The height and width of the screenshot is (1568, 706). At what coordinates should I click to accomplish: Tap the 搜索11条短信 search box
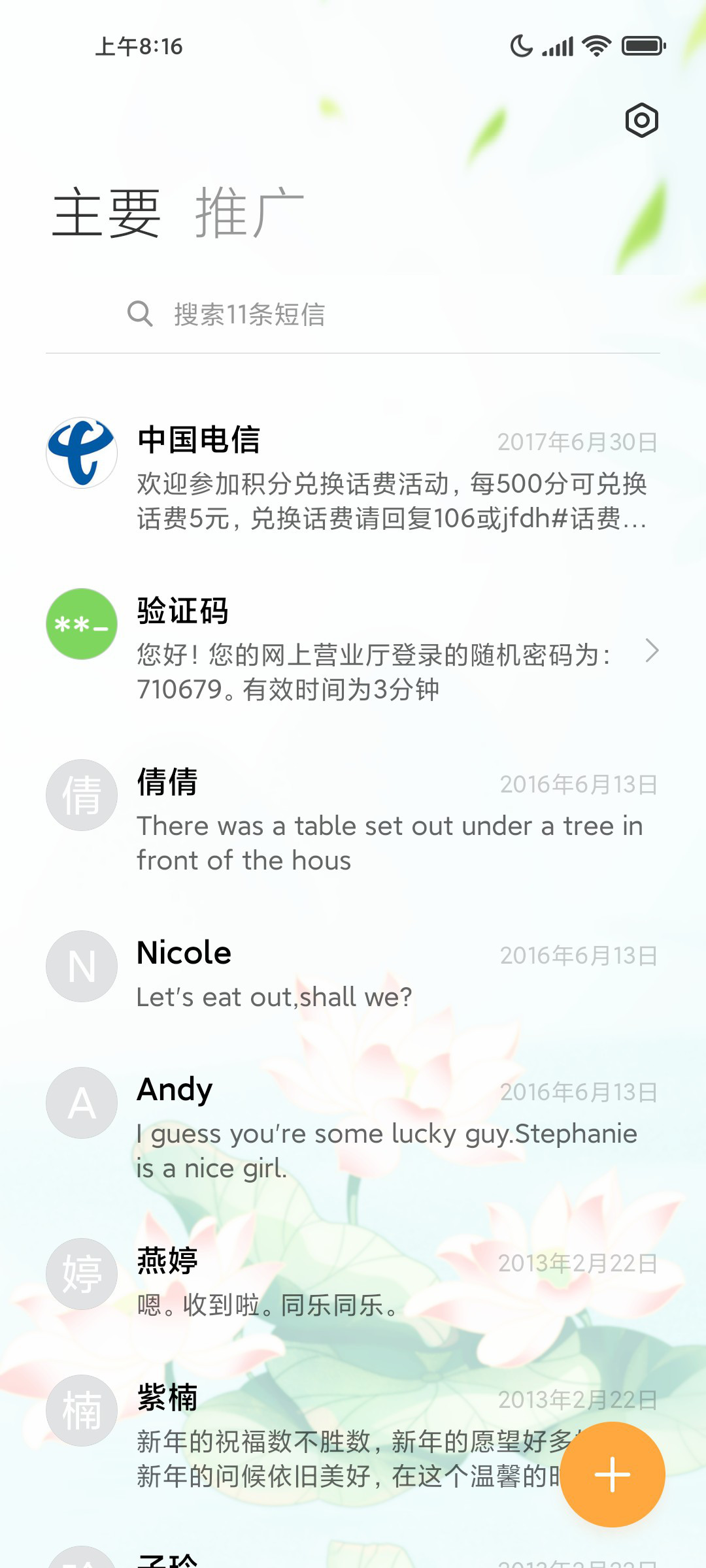353,314
